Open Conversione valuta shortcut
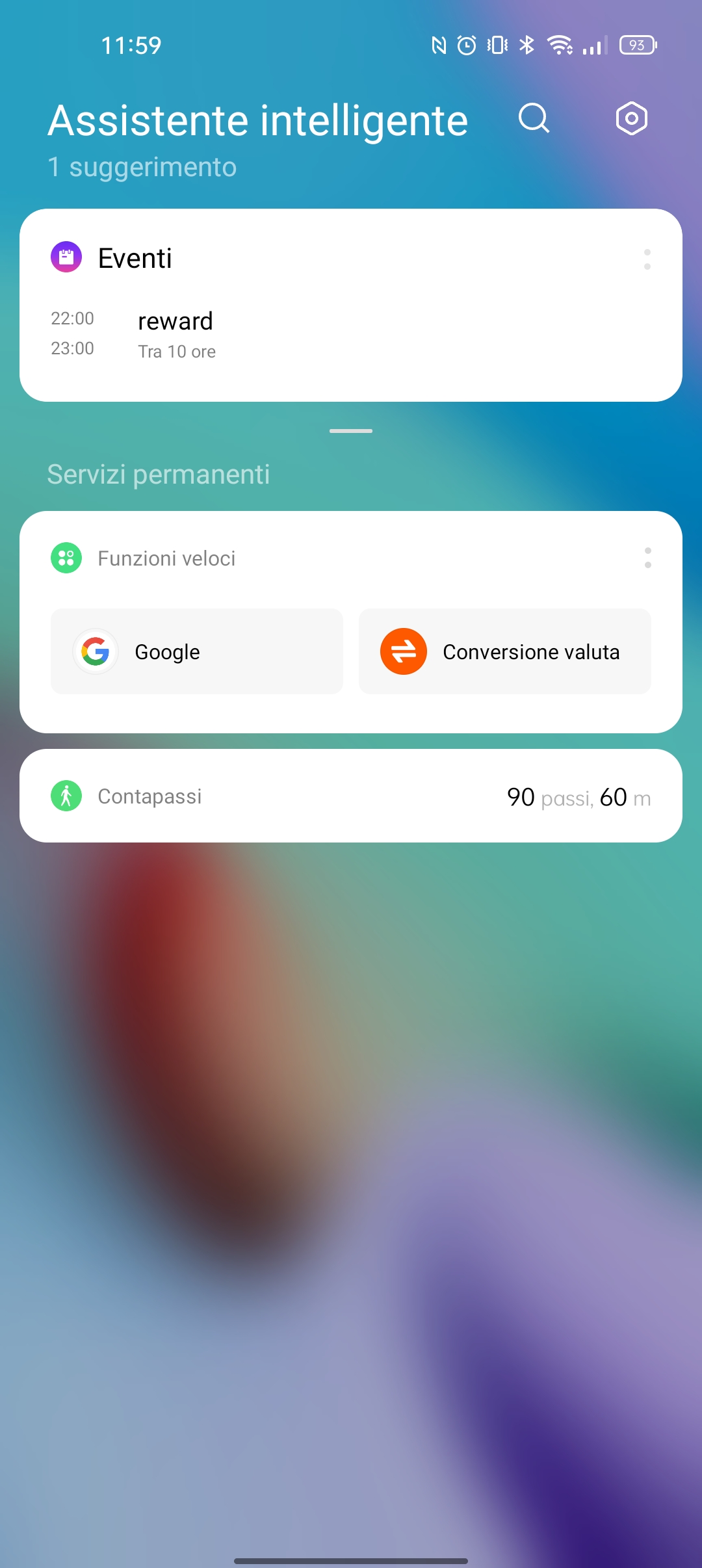The height and width of the screenshot is (1568, 702). tap(505, 651)
